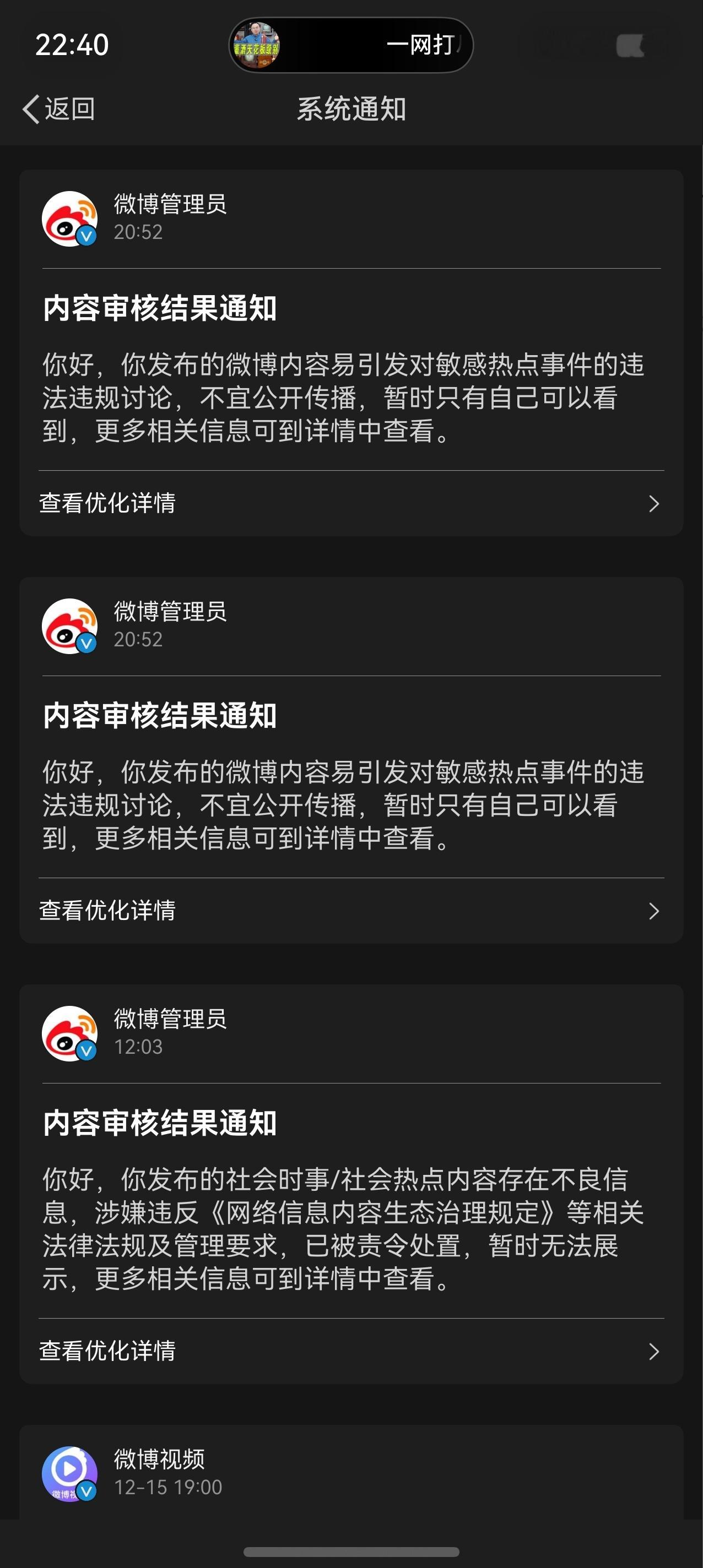Tap 返回 to go back
The height and width of the screenshot is (1568, 703).
[68, 108]
